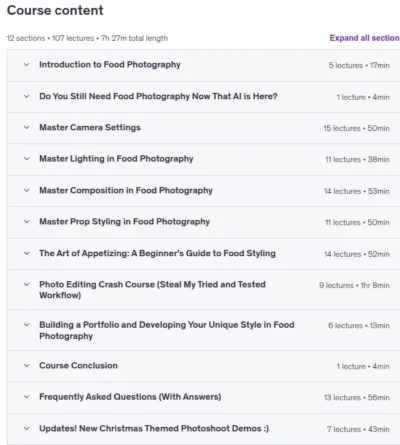Open the Photo Editing Crash Course section
The image size is (400, 445).
click(x=203, y=290)
